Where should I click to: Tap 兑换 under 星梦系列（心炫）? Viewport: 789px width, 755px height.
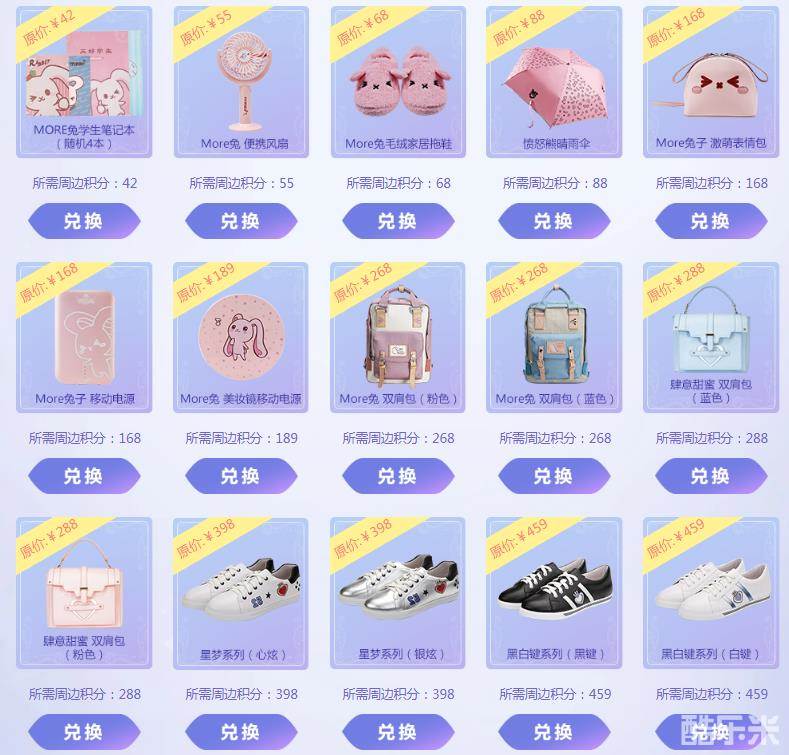240,731
